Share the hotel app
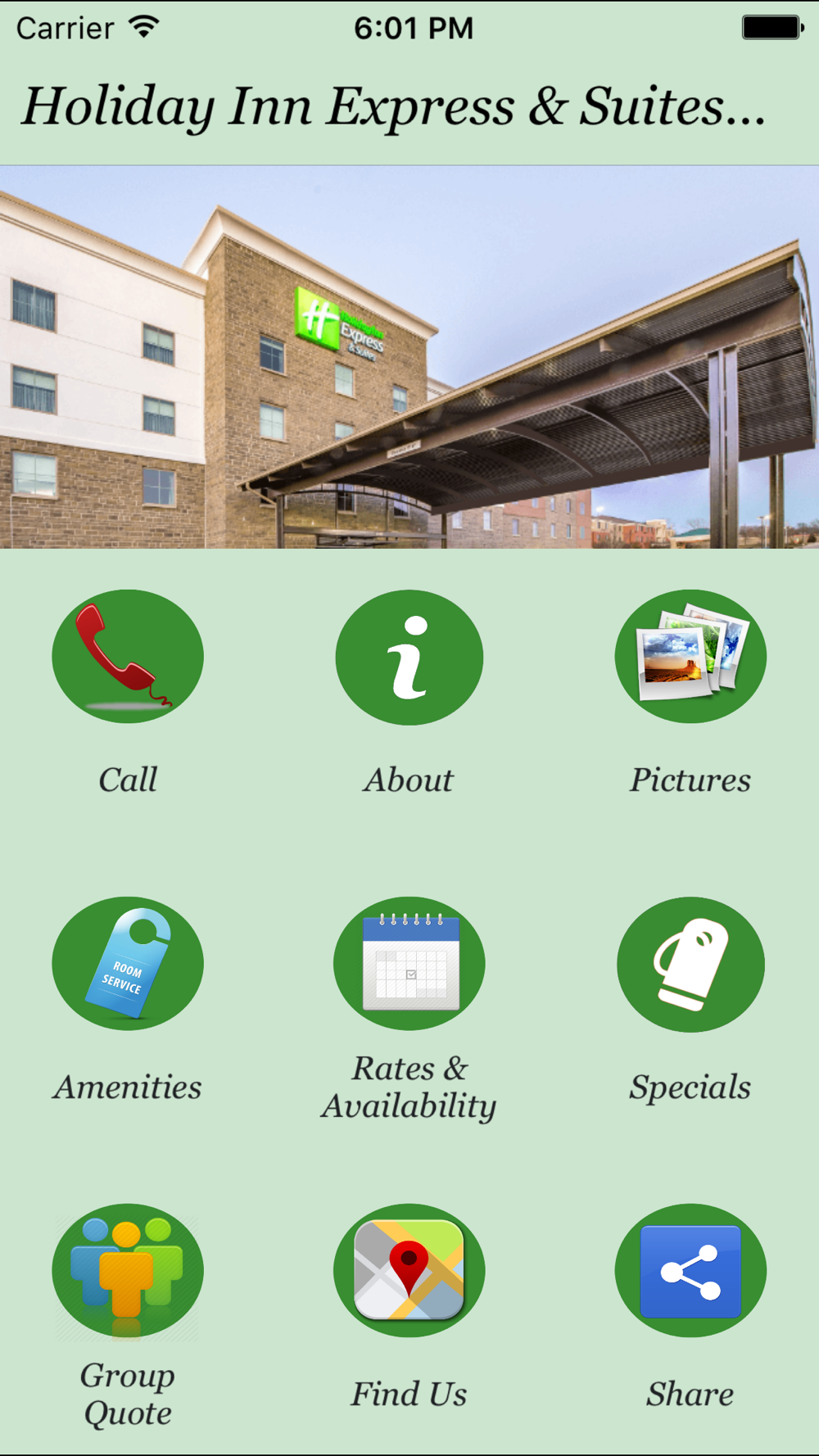The image size is (819, 1456). pyautogui.click(x=690, y=1271)
